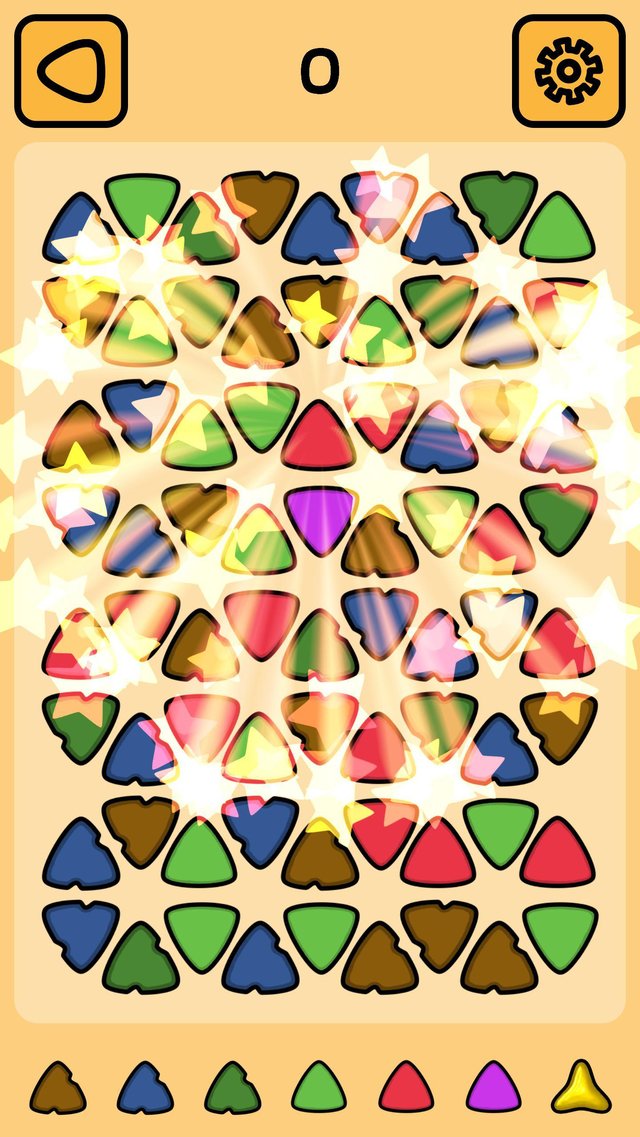The height and width of the screenshot is (1137, 640).
Task: Tap the purple triangle in the grid
Action: click(319, 516)
